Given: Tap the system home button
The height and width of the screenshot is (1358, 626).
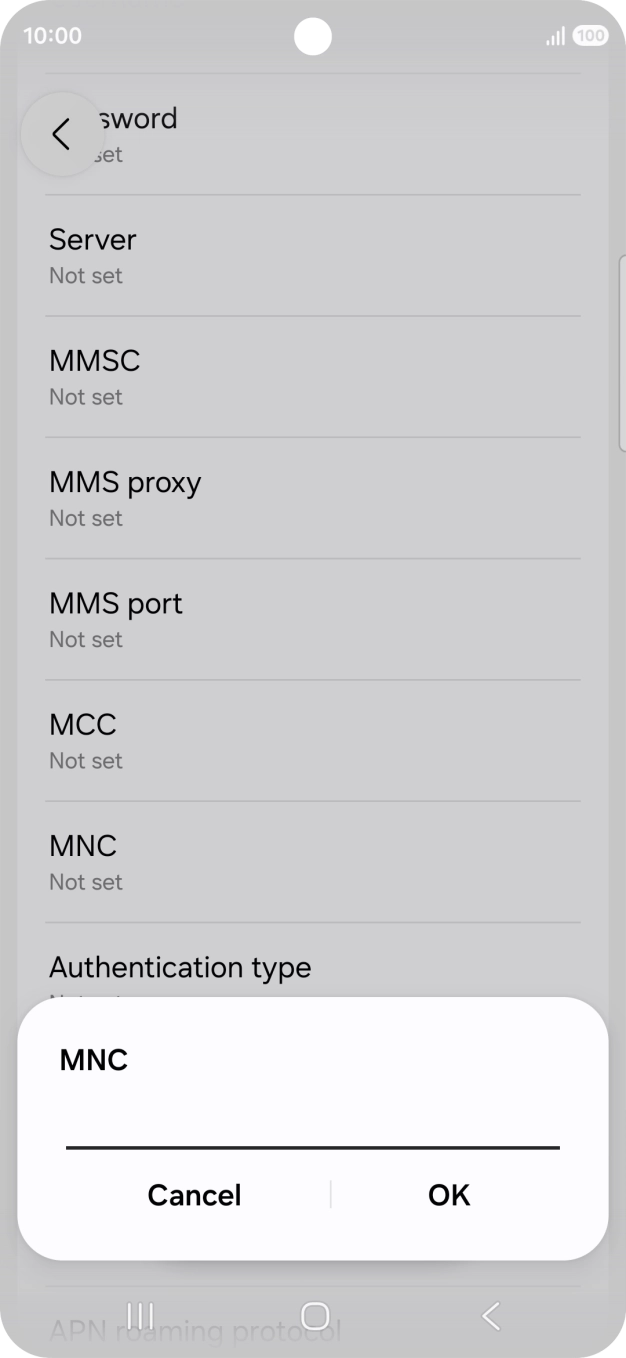Looking at the screenshot, I should click(x=314, y=1316).
